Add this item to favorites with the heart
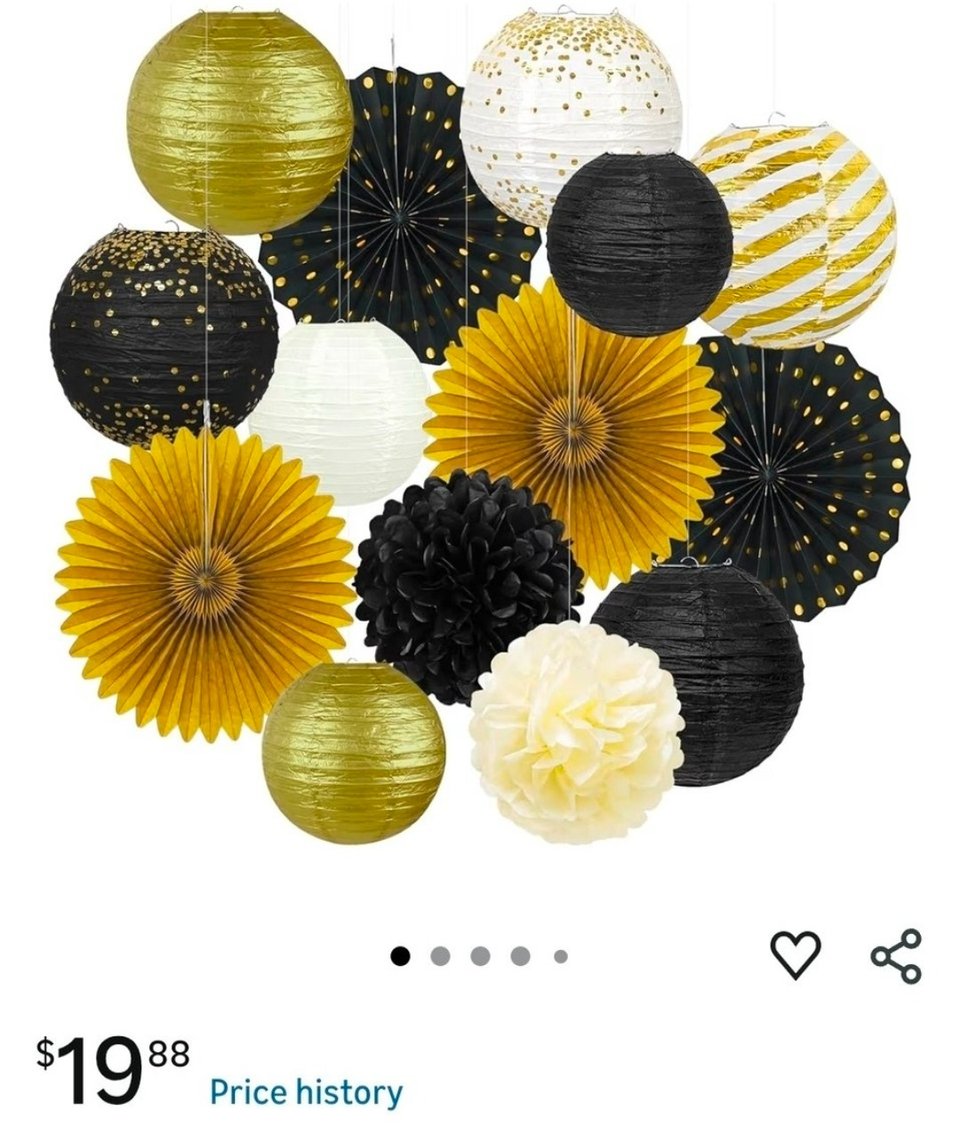The width and height of the screenshot is (960, 1135). [795, 954]
